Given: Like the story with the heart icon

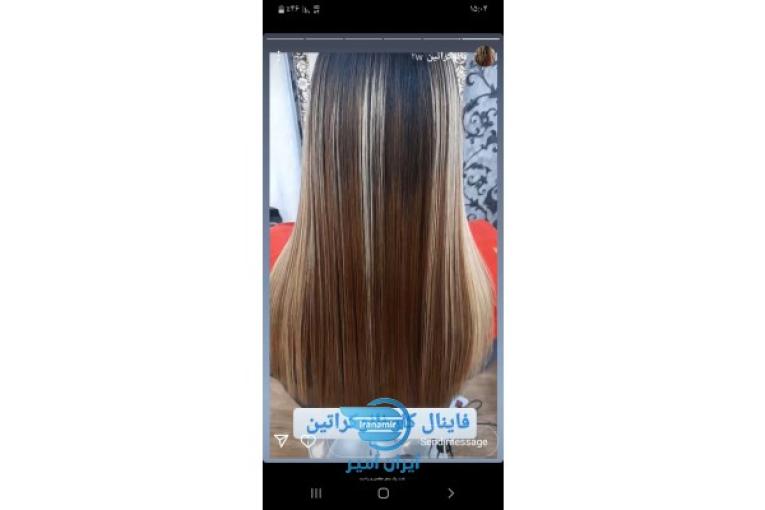Looking at the screenshot, I should [308, 441].
